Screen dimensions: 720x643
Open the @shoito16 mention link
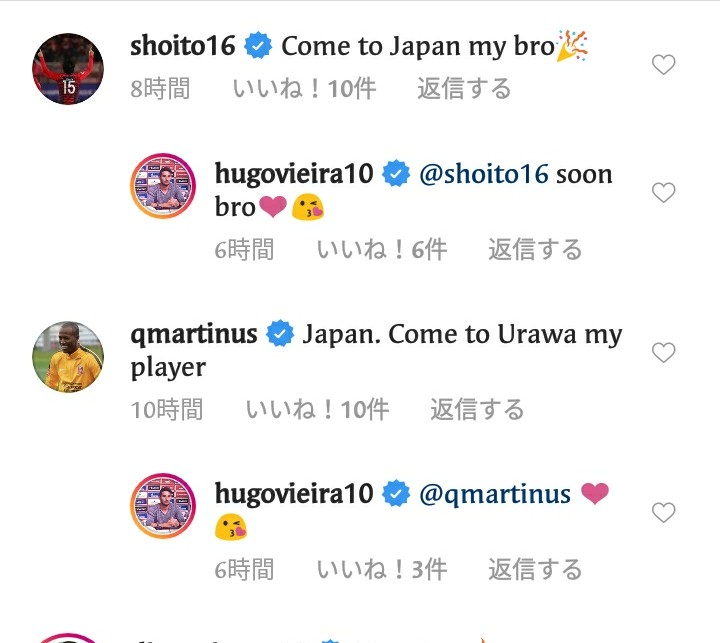click(x=484, y=174)
